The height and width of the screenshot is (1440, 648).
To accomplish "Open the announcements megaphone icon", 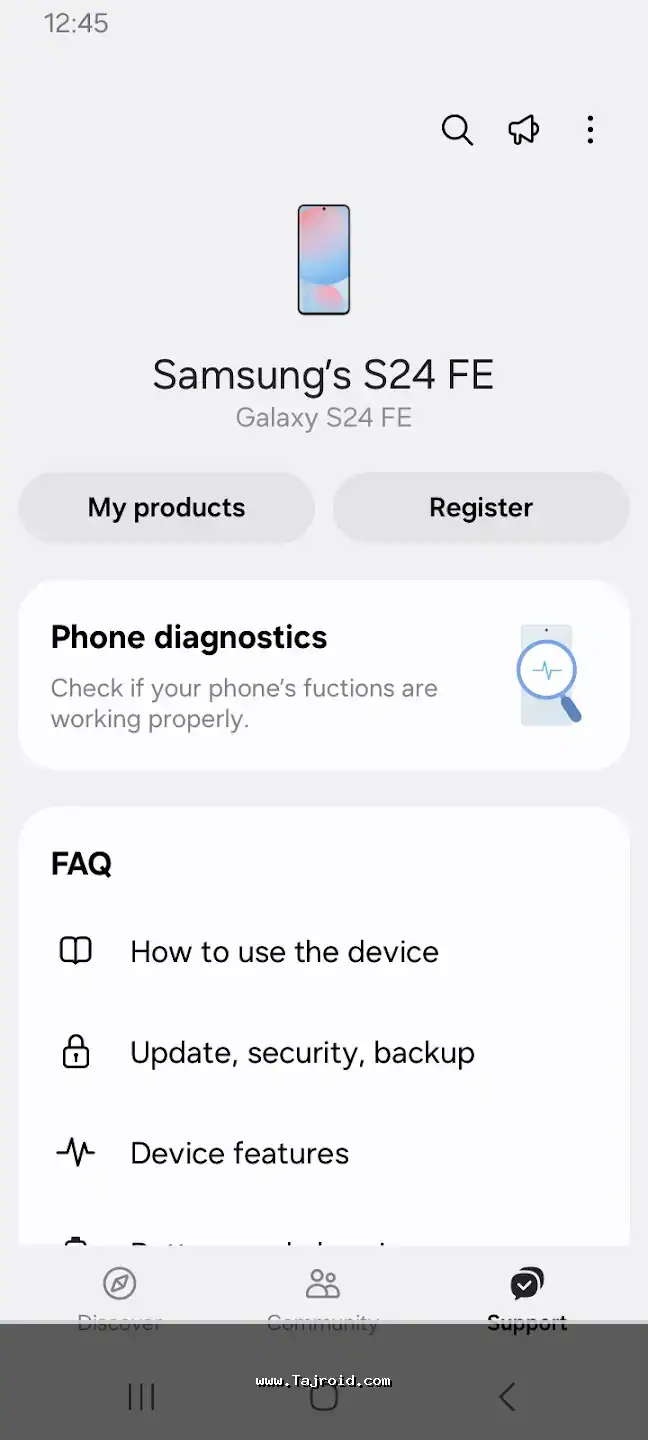I will pyautogui.click(x=524, y=130).
